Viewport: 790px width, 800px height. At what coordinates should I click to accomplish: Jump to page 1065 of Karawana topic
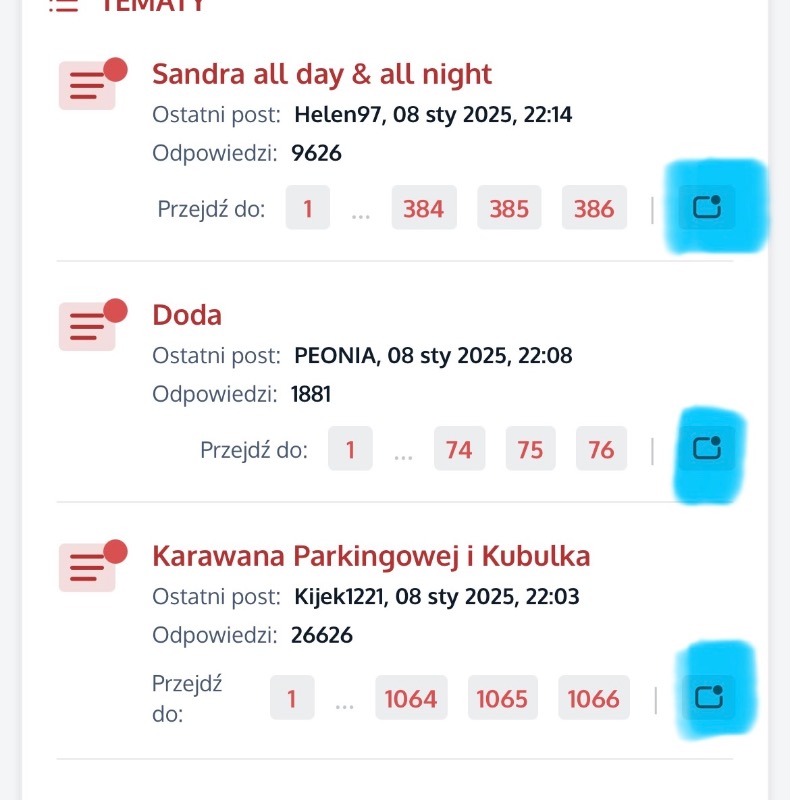tap(502, 698)
